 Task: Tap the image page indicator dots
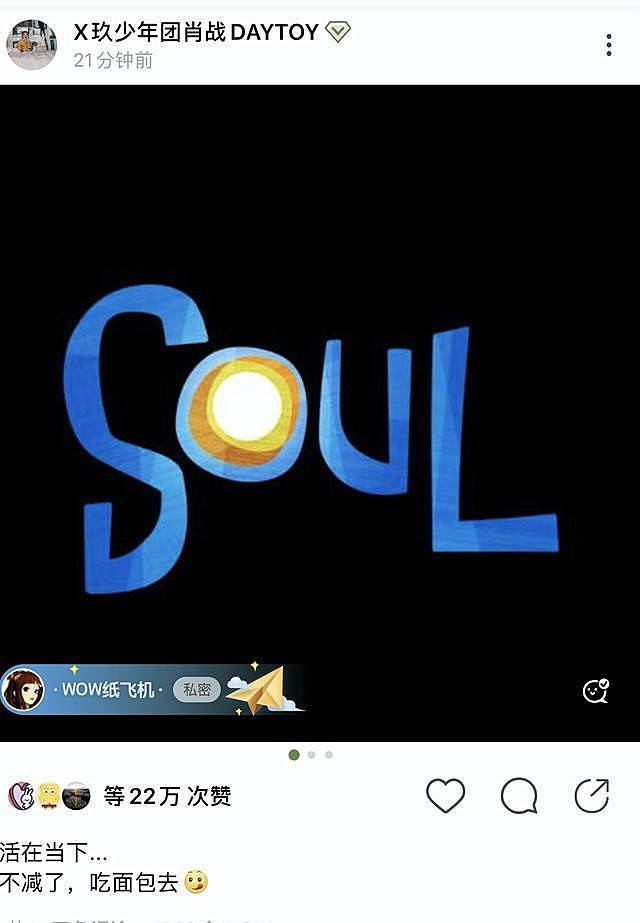click(x=311, y=755)
